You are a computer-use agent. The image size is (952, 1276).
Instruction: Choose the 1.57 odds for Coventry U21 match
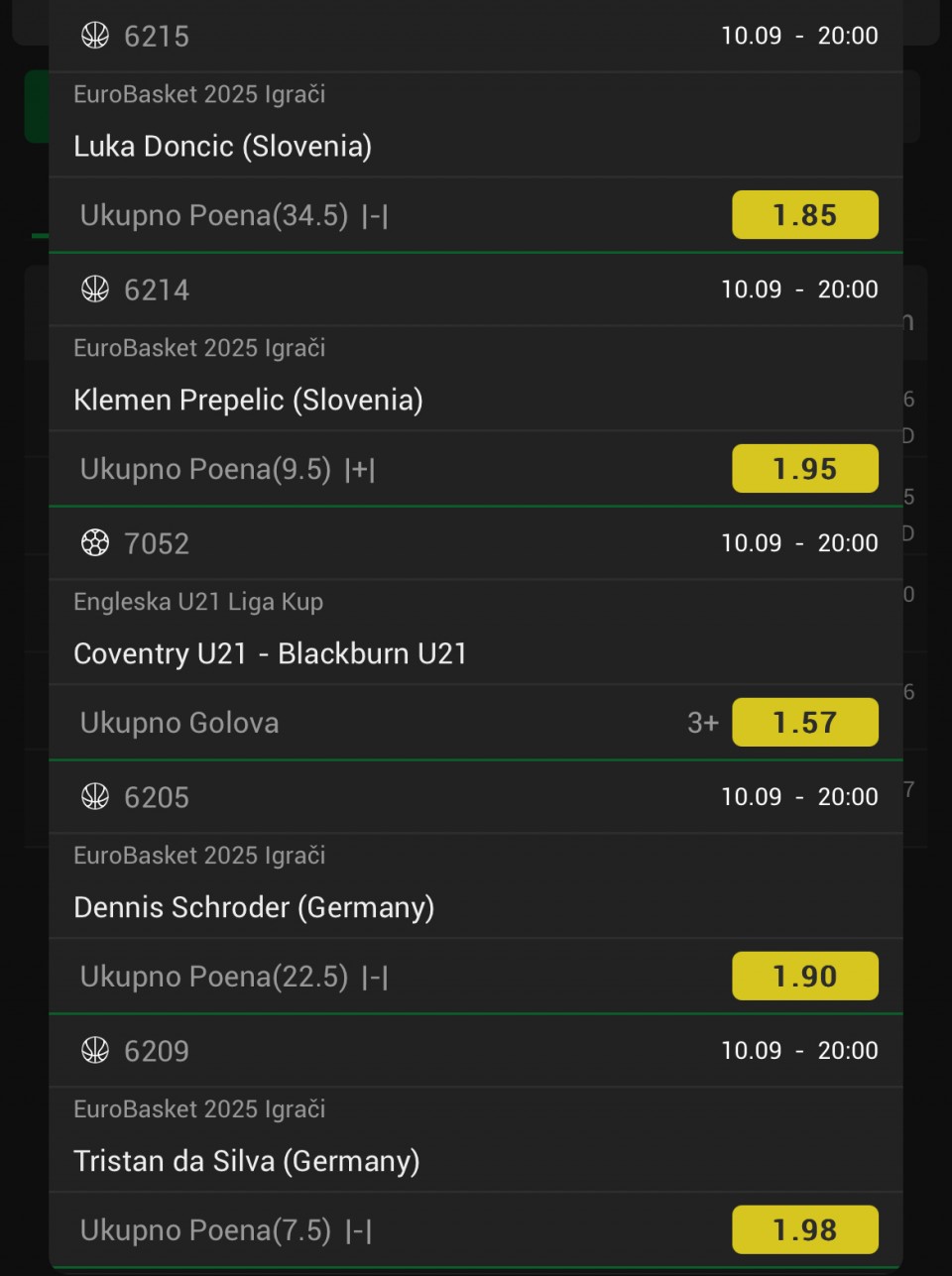click(804, 723)
